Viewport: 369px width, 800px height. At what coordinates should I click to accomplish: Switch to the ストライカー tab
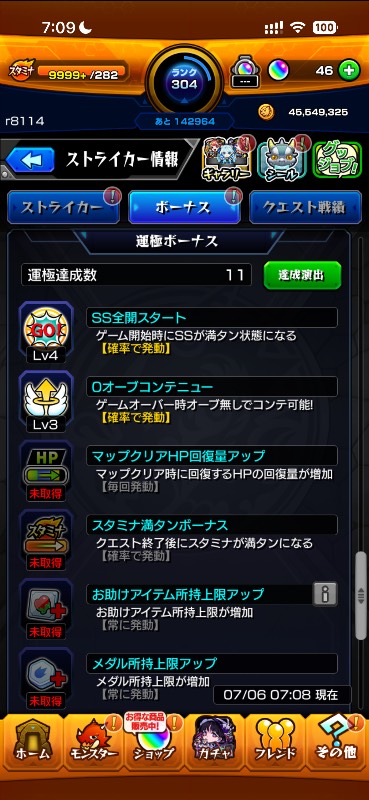63,207
